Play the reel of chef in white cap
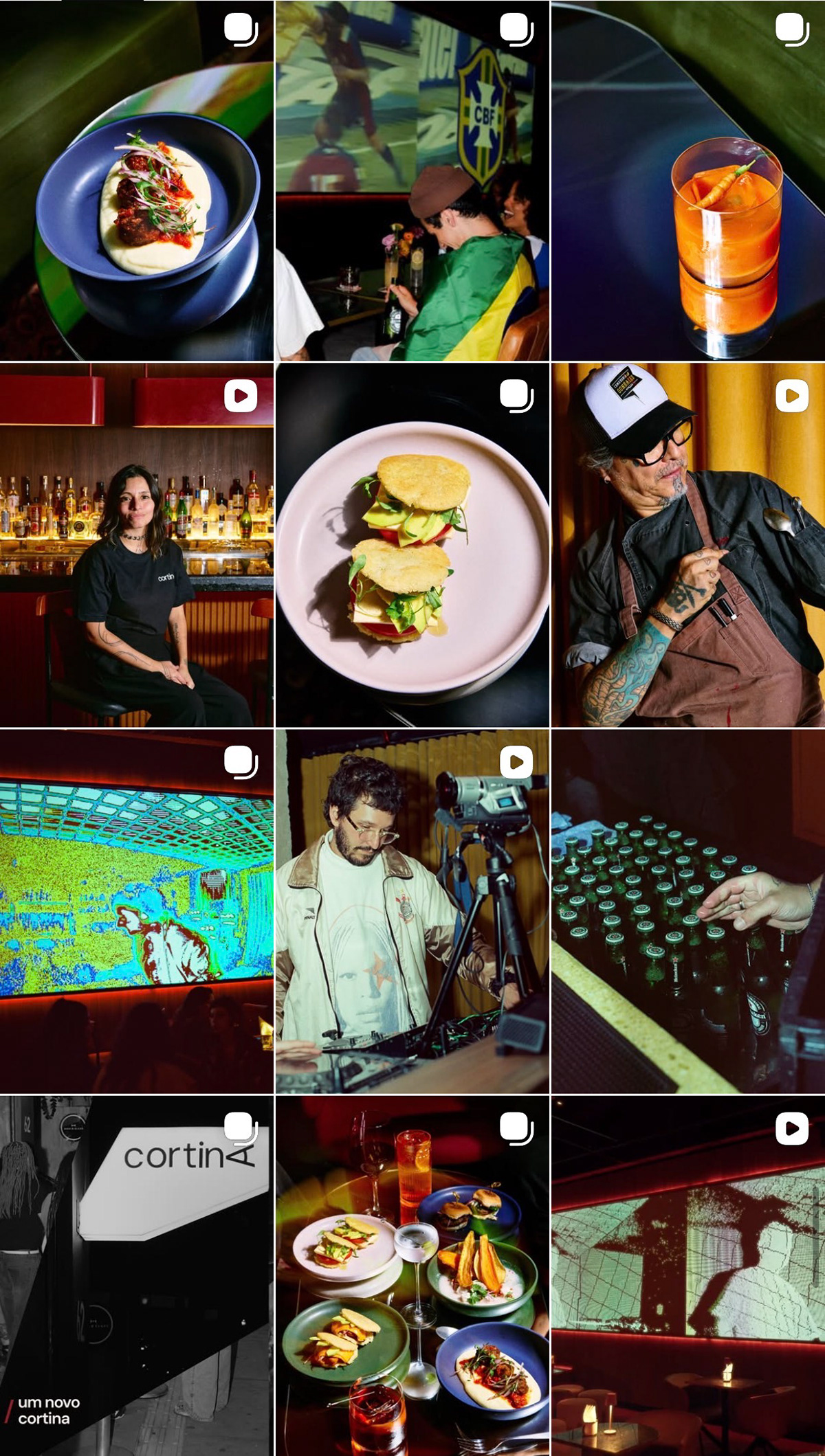 point(688,545)
